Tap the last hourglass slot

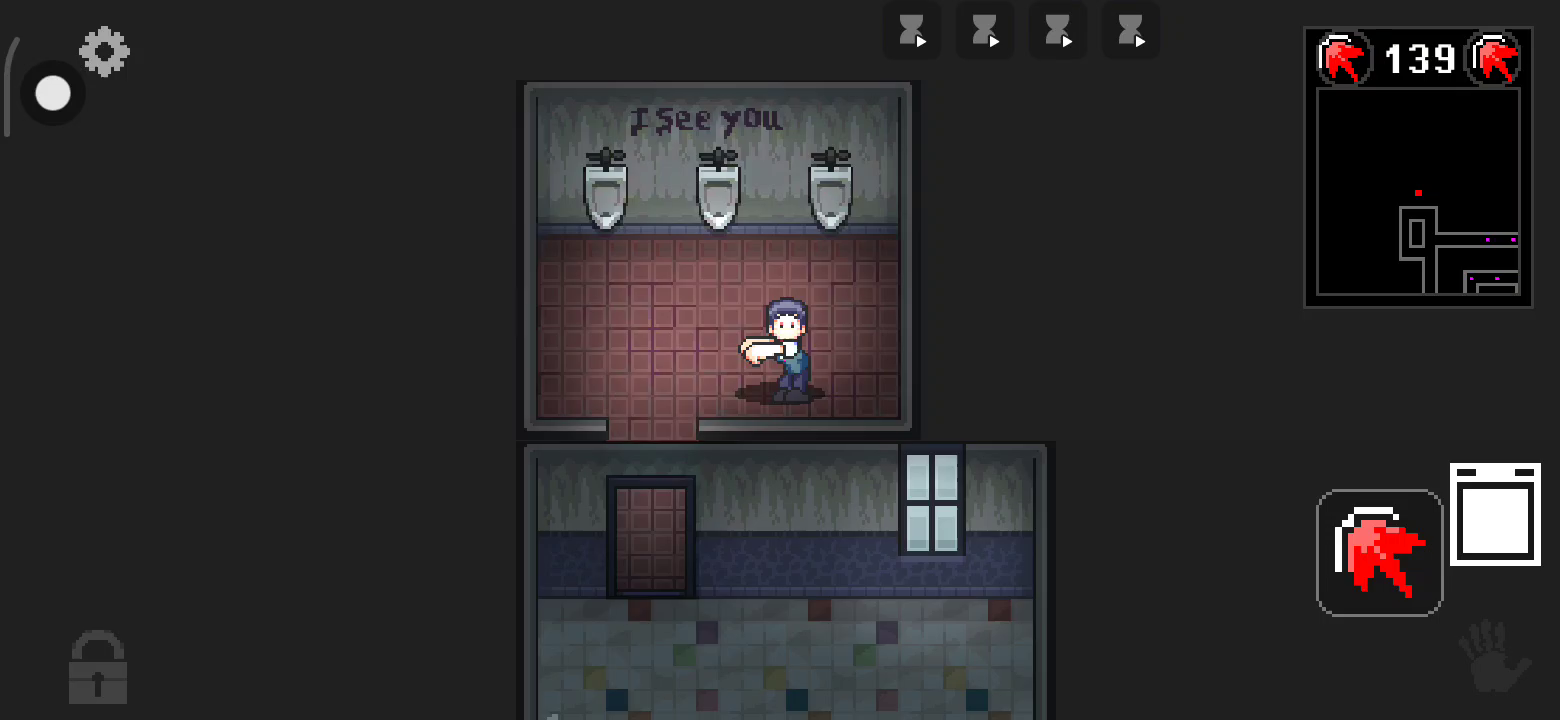1130,31
